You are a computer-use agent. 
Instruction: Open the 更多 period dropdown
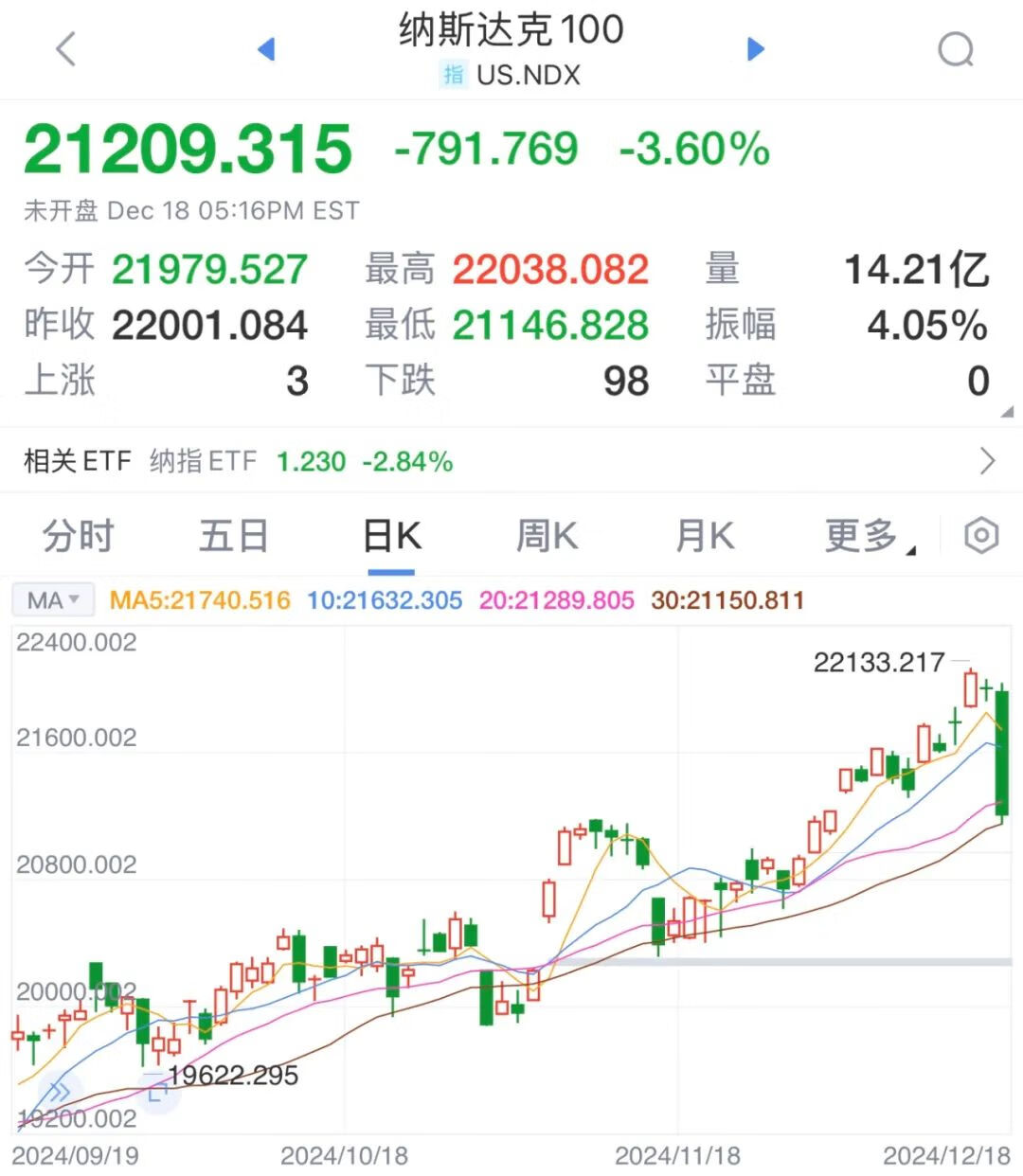864,535
